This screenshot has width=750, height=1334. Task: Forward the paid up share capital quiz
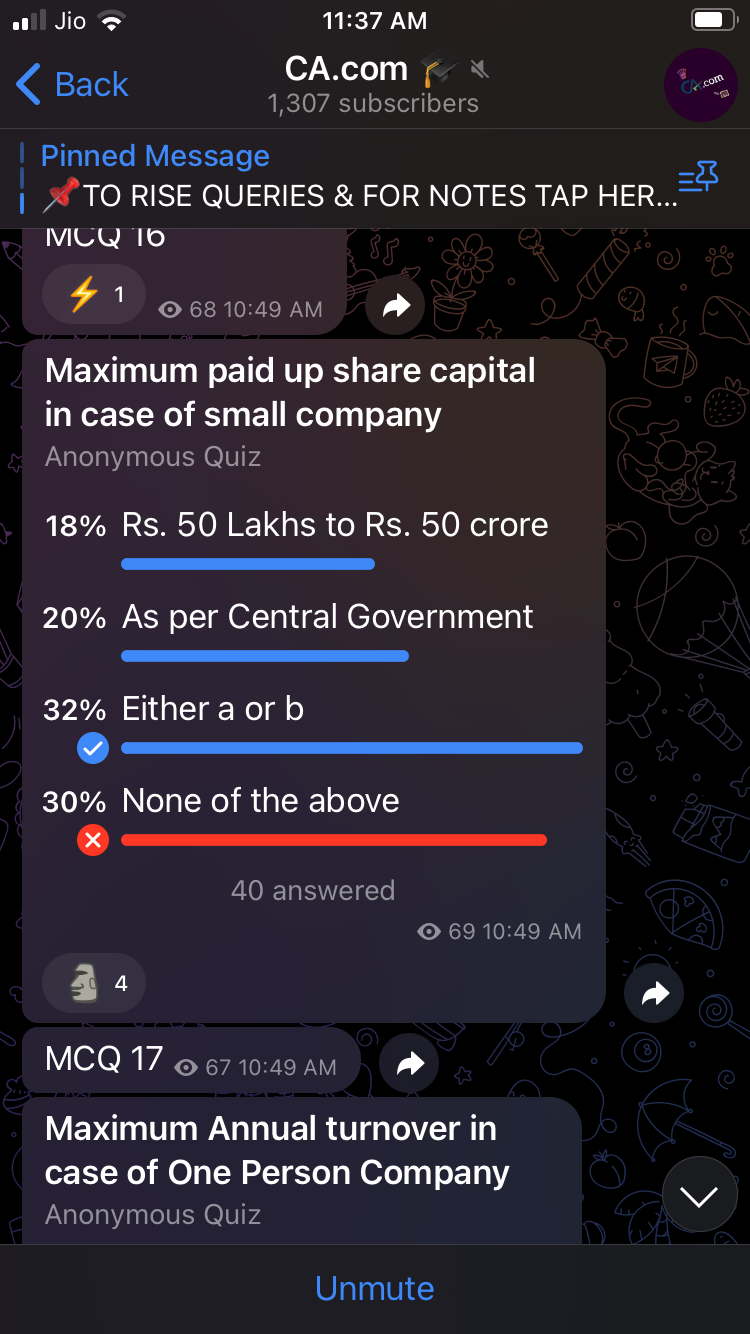click(654, 993)
